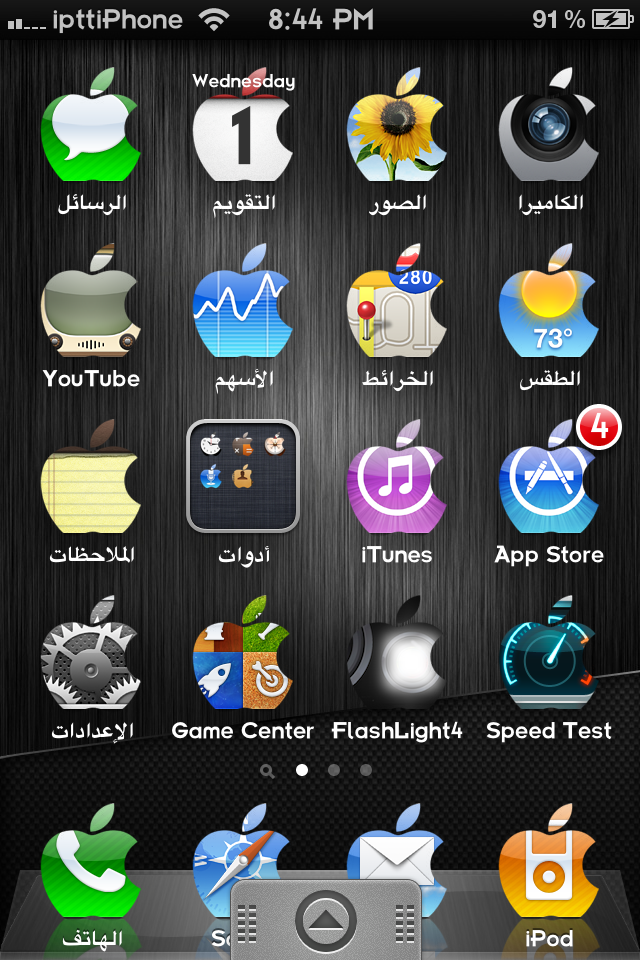Open App Store with 4 updates
The height and width of the screenshot is (960, 640).
(549, 482)
